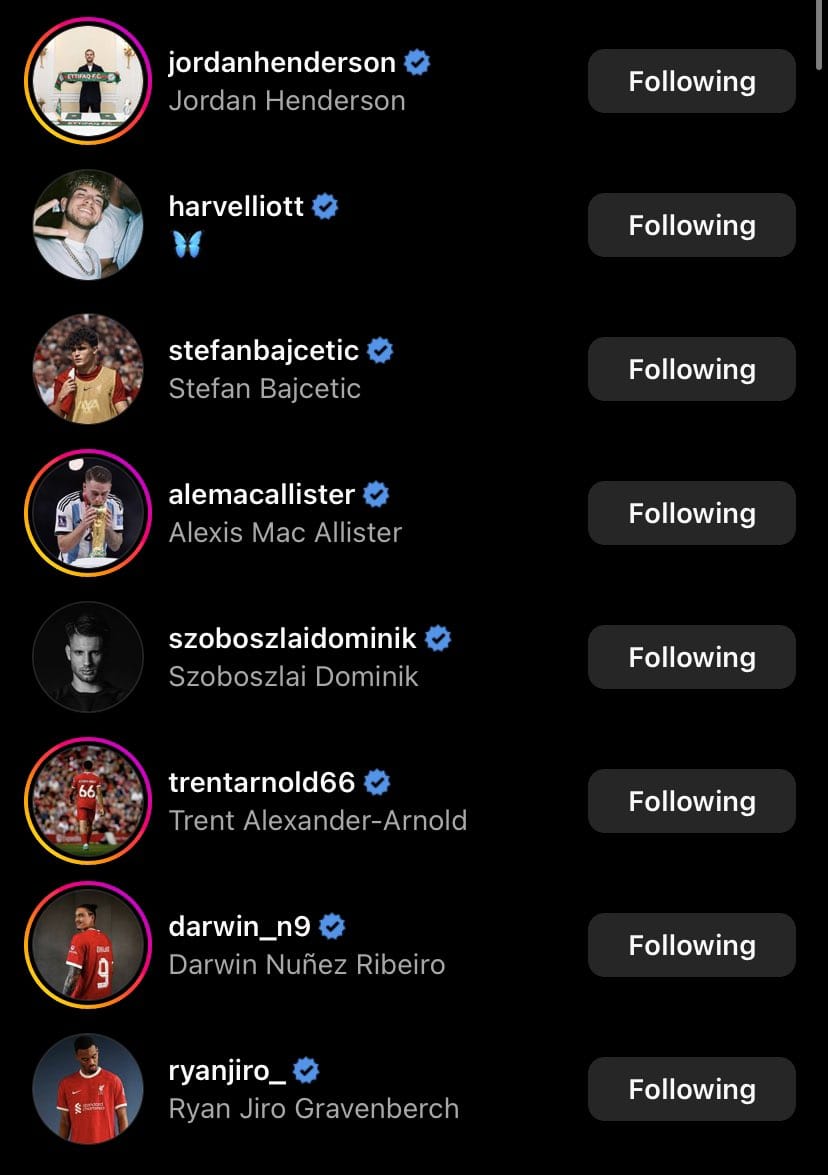Viewport: 828px width, 1175px height.
Task: Tap Following button beside stefanbajcetic
Action: pyautogui.click(x=691, y=369)
